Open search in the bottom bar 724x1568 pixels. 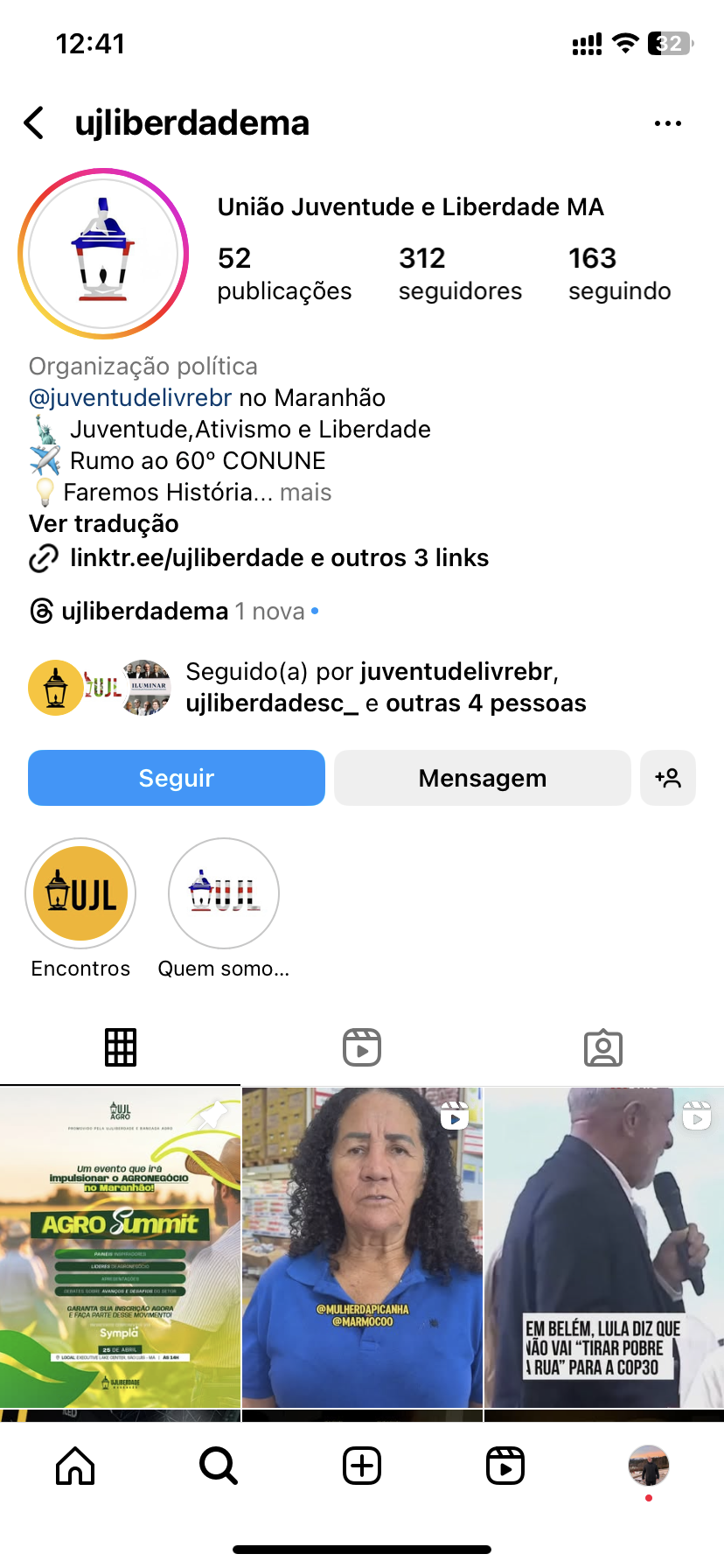(x=219, y=1465)
